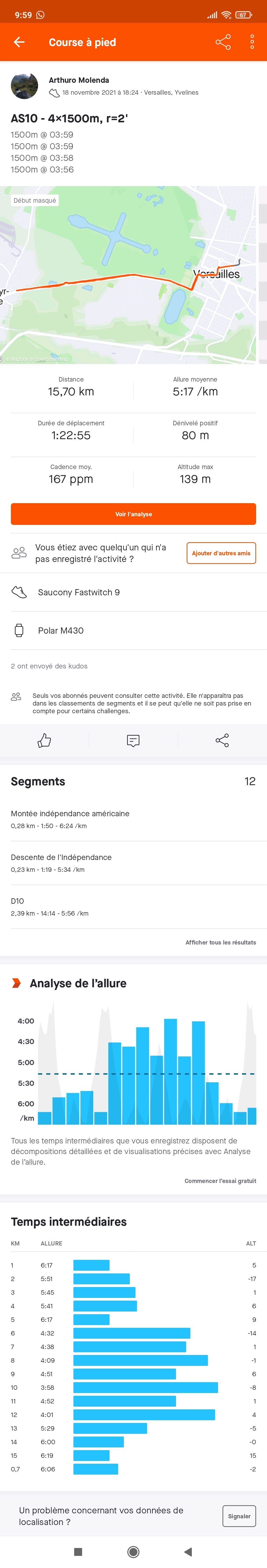Give kudos with the thumbs-up icon

pyautogui.click(x=44, y=740)
